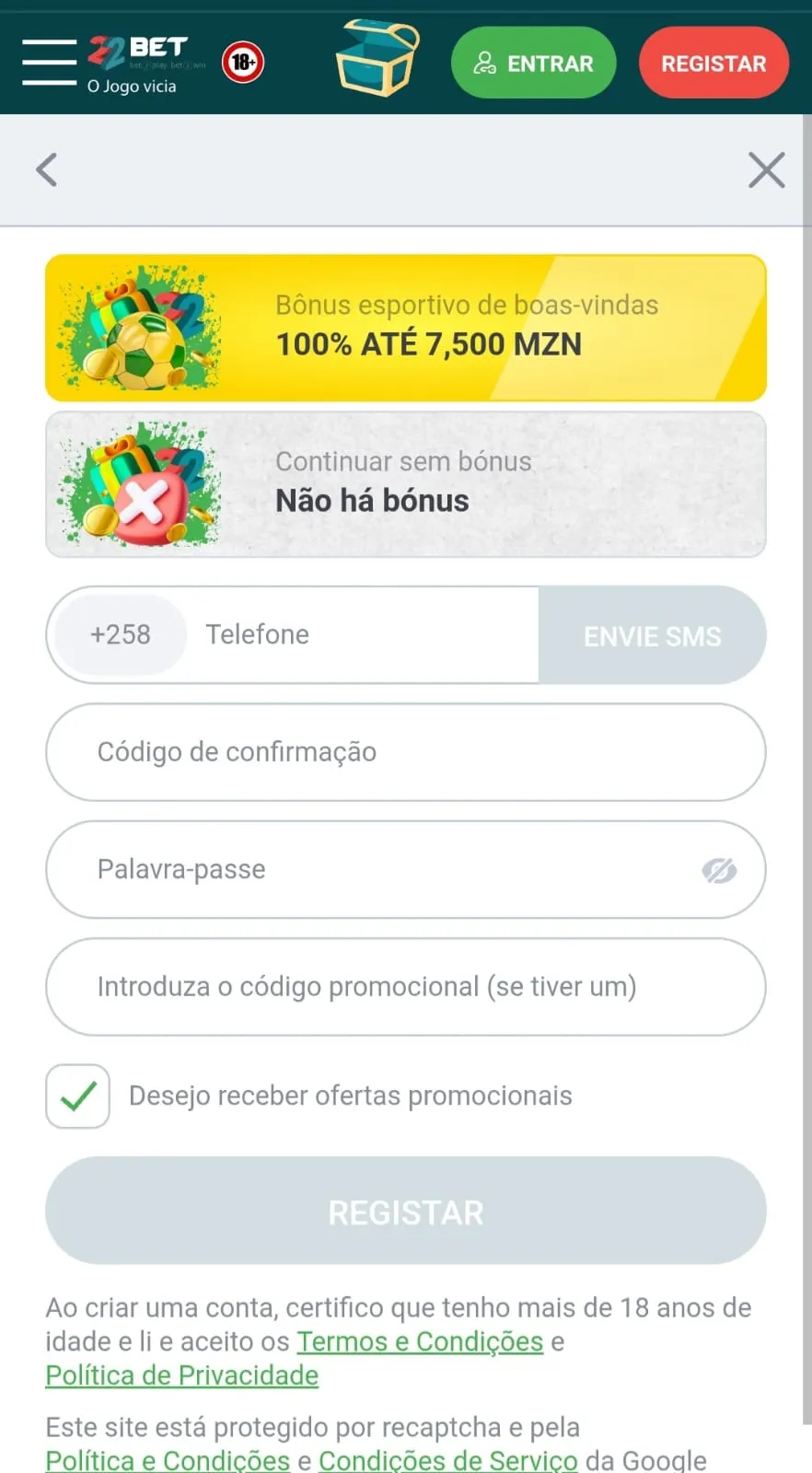The width and height of the screenshot is (812, 1473).
Task: Click the Telefone input field
Action: pos(359,634)
